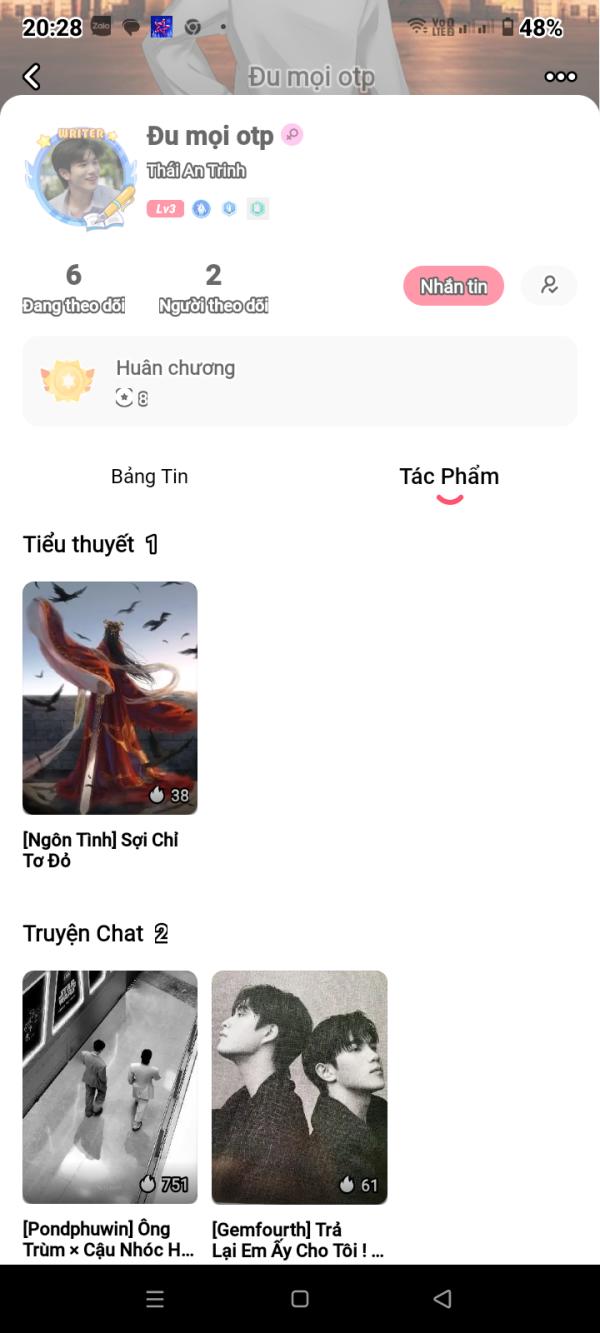Screen dimensions: 600x1333
Task: Select the Tác Phẩm tab
Action: 449,477
